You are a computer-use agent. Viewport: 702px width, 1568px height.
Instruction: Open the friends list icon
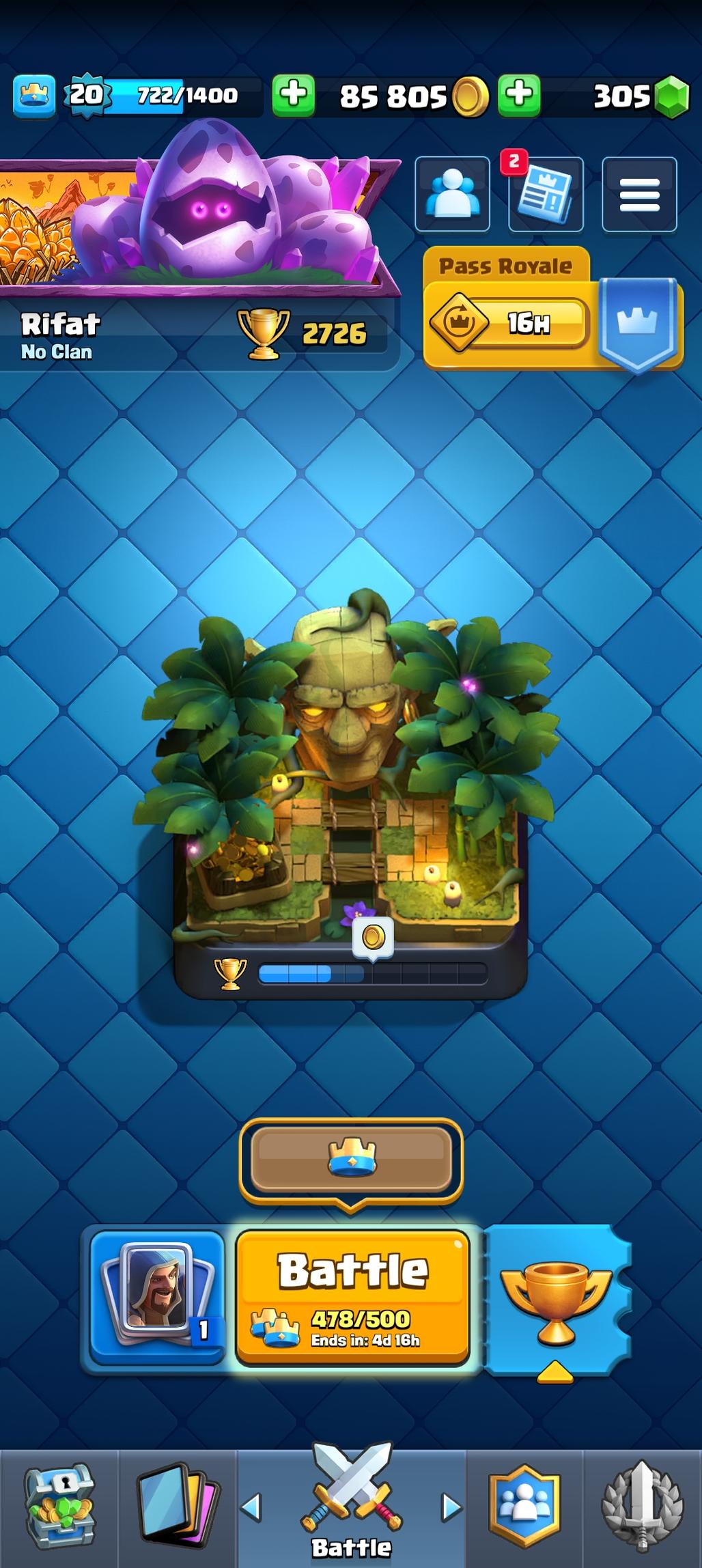click(x=452, y=195)
